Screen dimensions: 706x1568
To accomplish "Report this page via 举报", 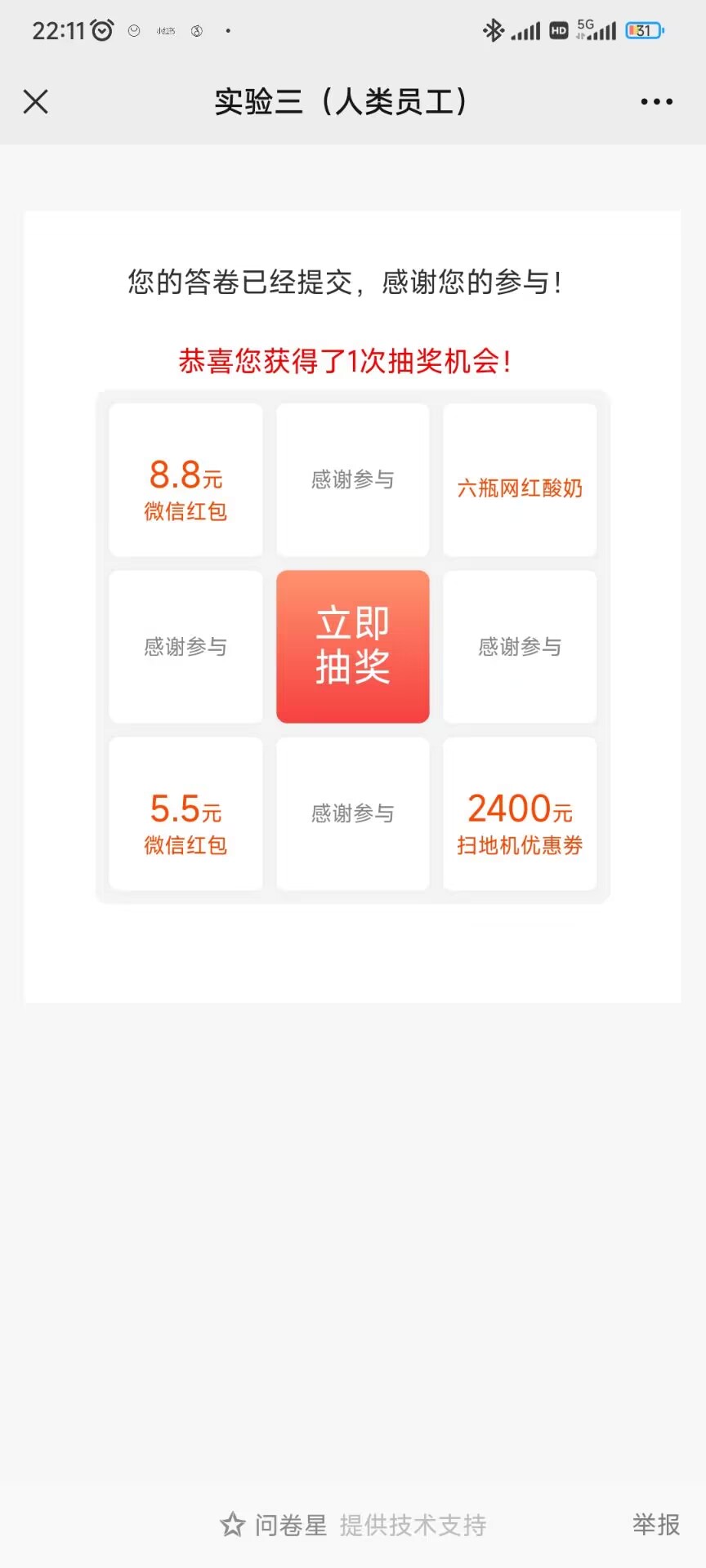I will pos(655,1524).
